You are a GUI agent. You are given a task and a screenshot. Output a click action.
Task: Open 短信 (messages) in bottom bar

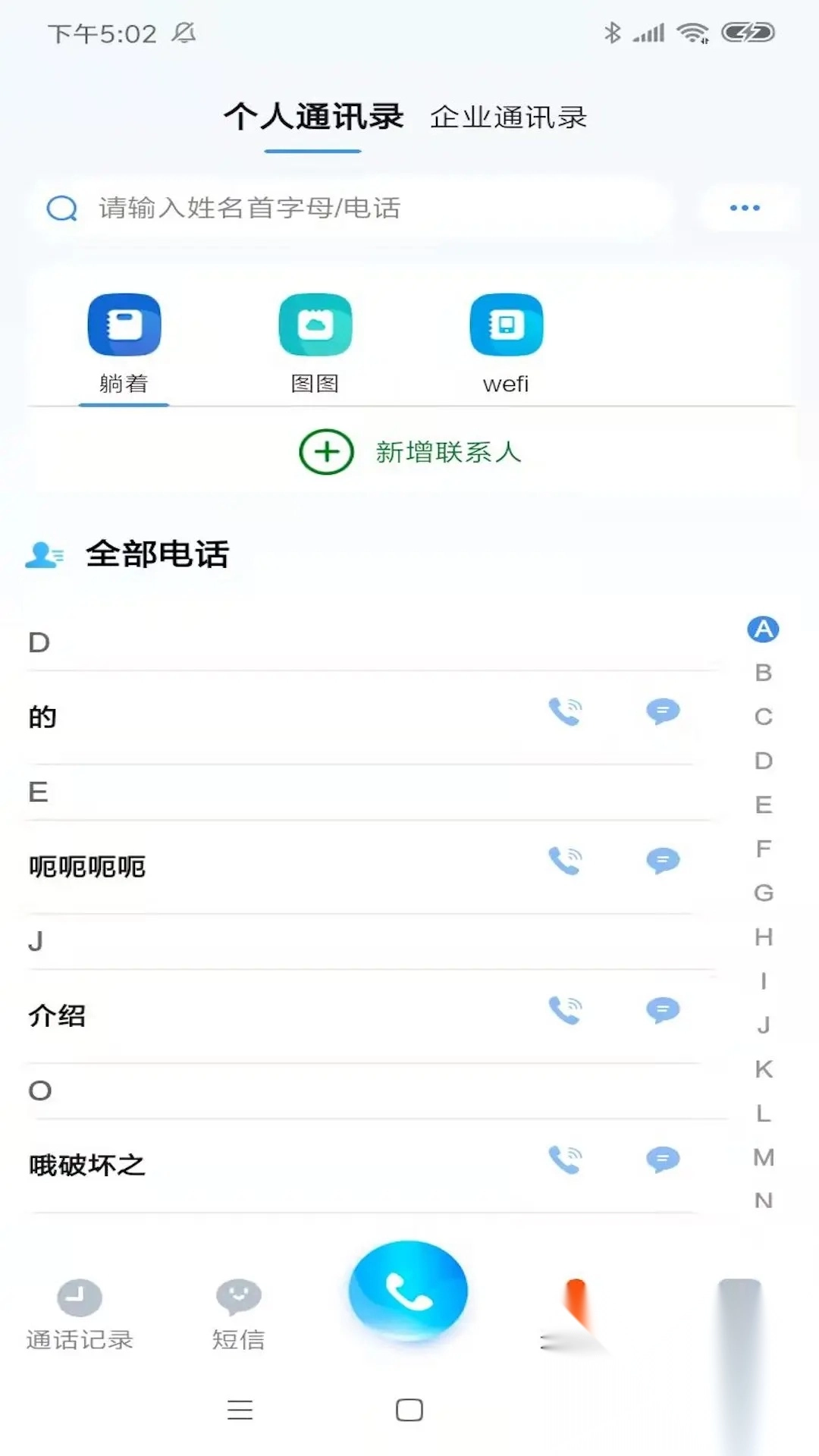[x=237, y=1316]
